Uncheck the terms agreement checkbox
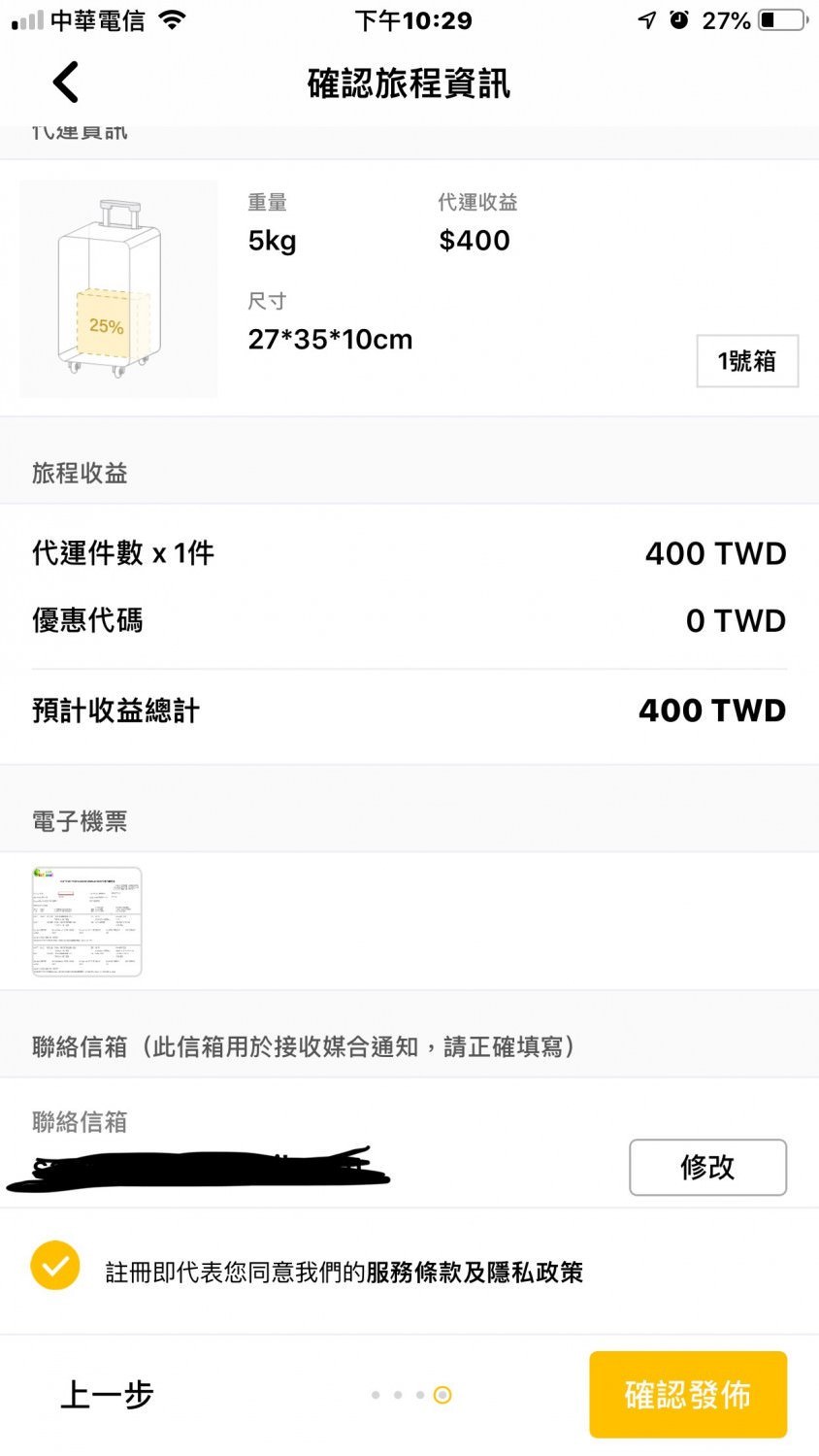The width and height of the screenshot is (819, 1456). tap(55, 1266)
